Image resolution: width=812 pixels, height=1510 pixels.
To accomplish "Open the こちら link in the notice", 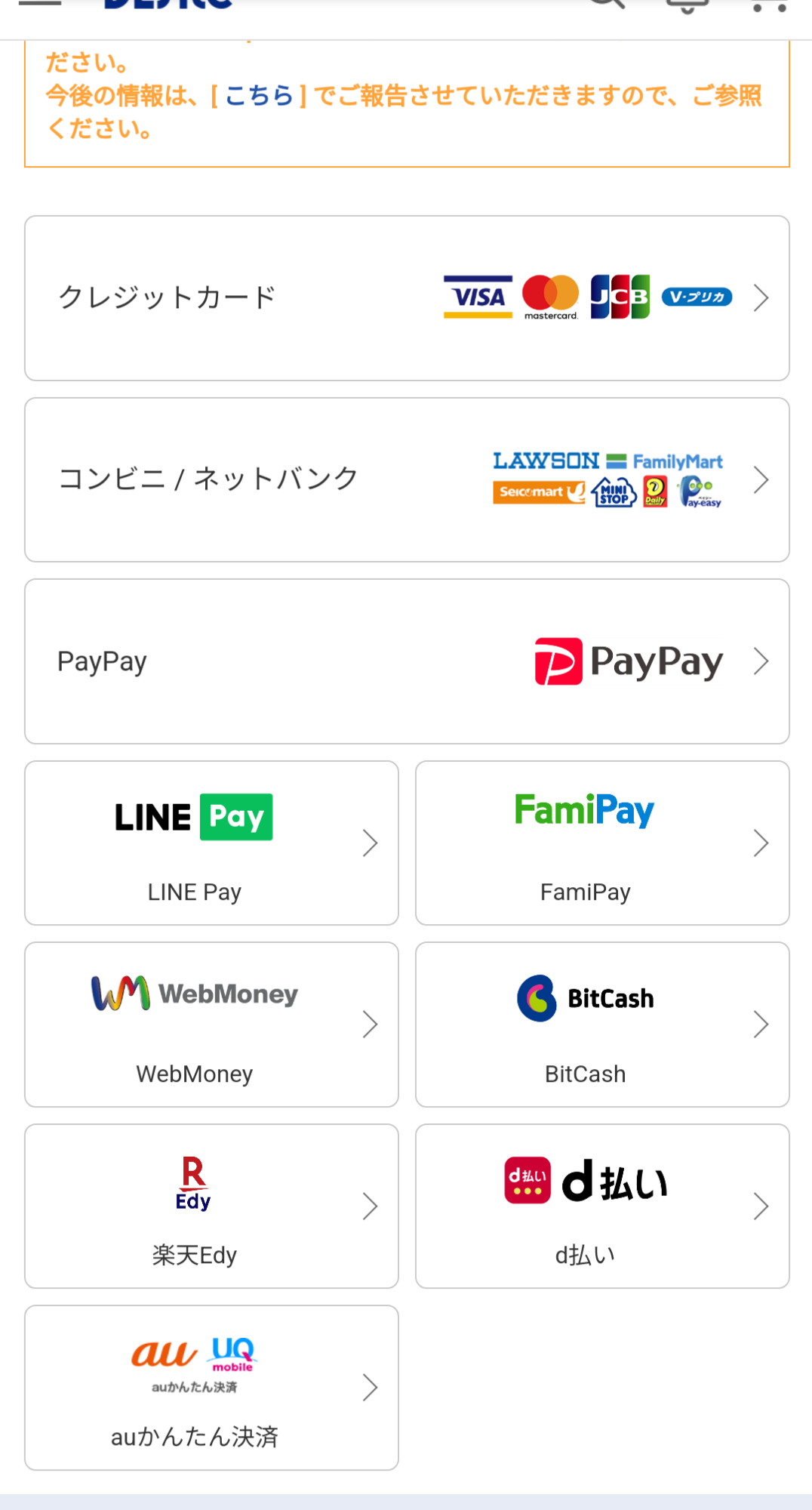I will (259, 96).
